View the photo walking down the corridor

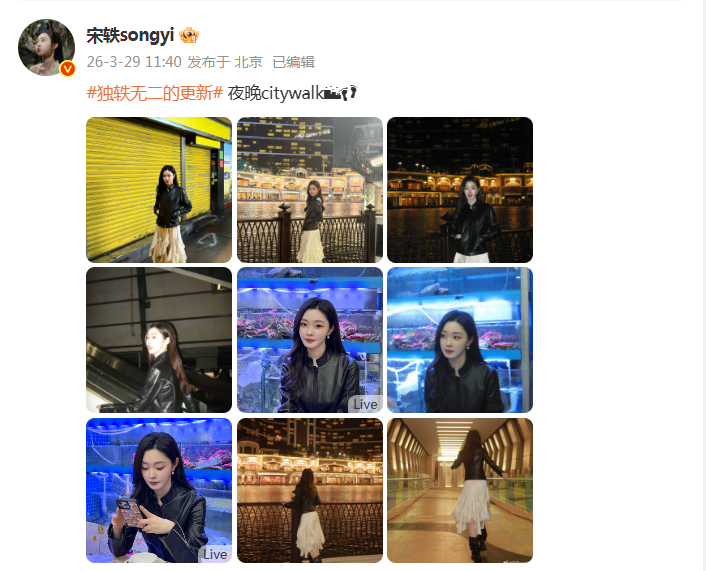[460, 490]
